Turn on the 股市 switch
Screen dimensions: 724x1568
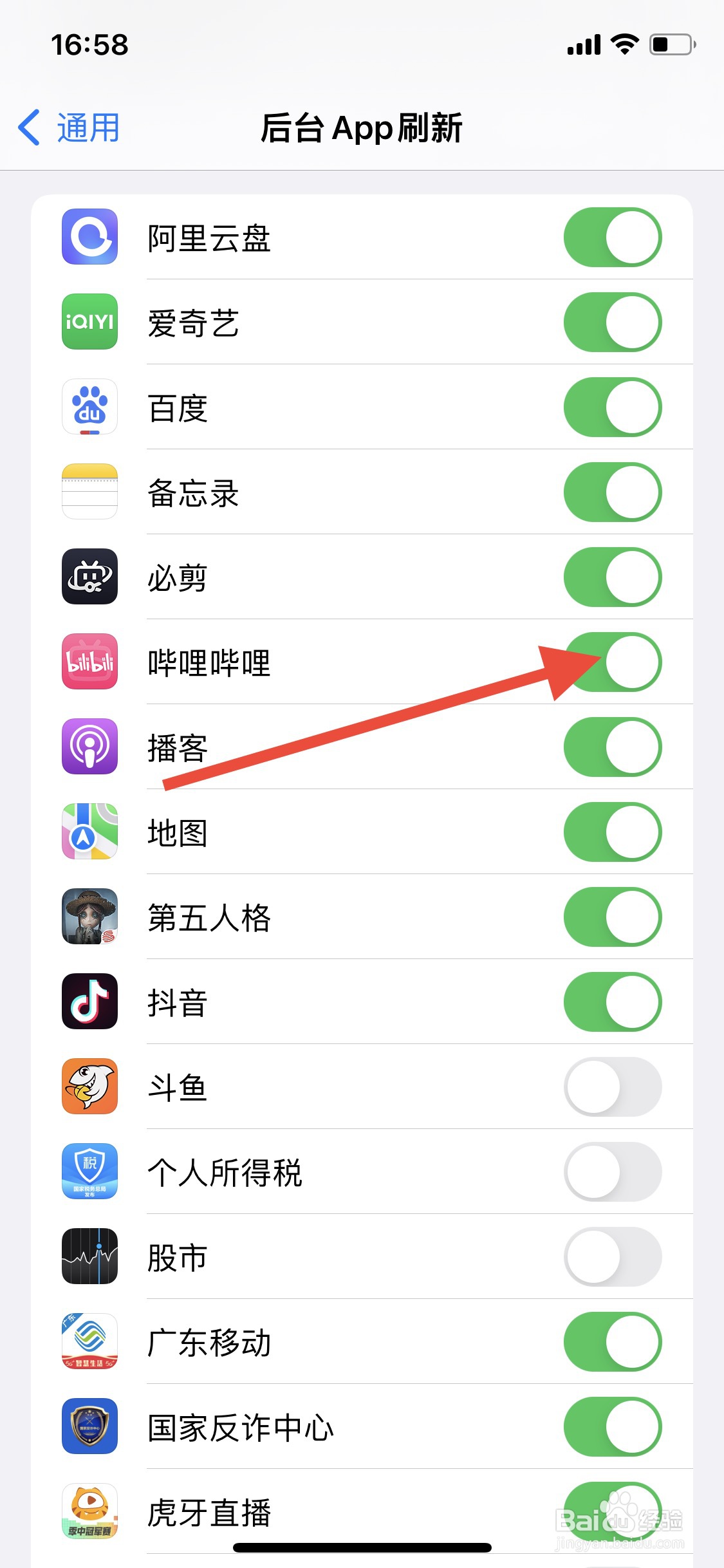pos(614,1257)
